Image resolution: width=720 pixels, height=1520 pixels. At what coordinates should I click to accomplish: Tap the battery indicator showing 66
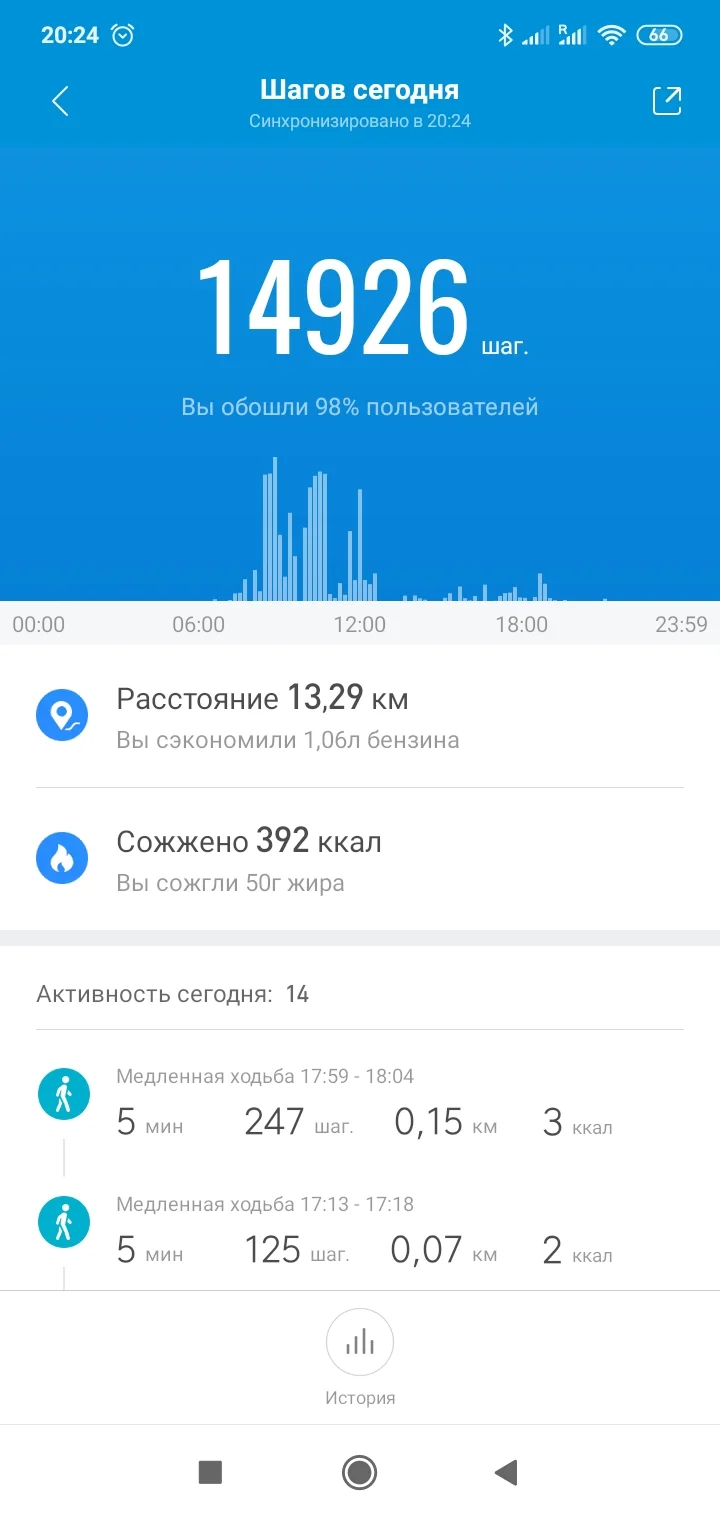point(659,34)
